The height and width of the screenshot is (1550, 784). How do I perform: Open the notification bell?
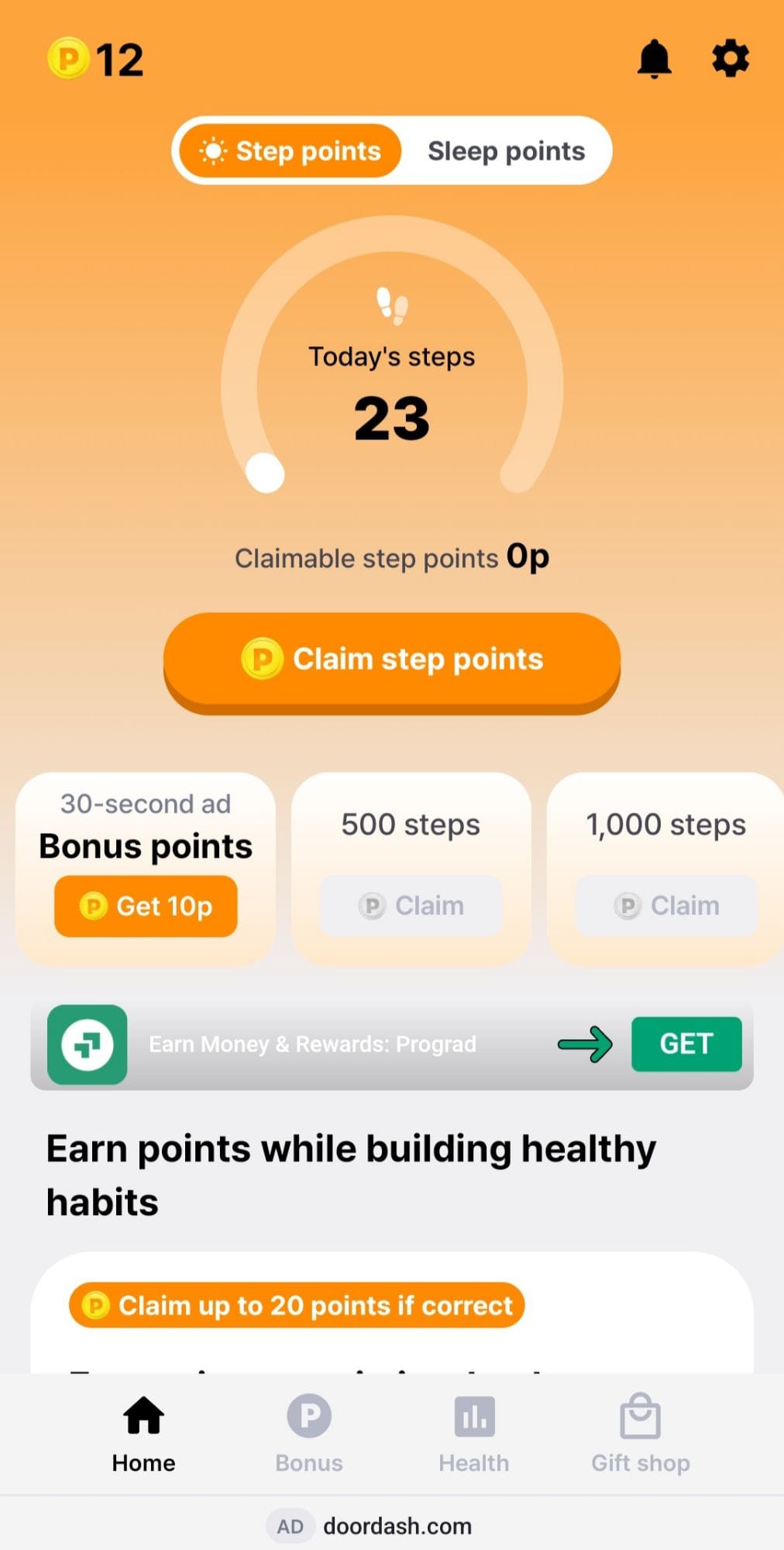[655, 58]
